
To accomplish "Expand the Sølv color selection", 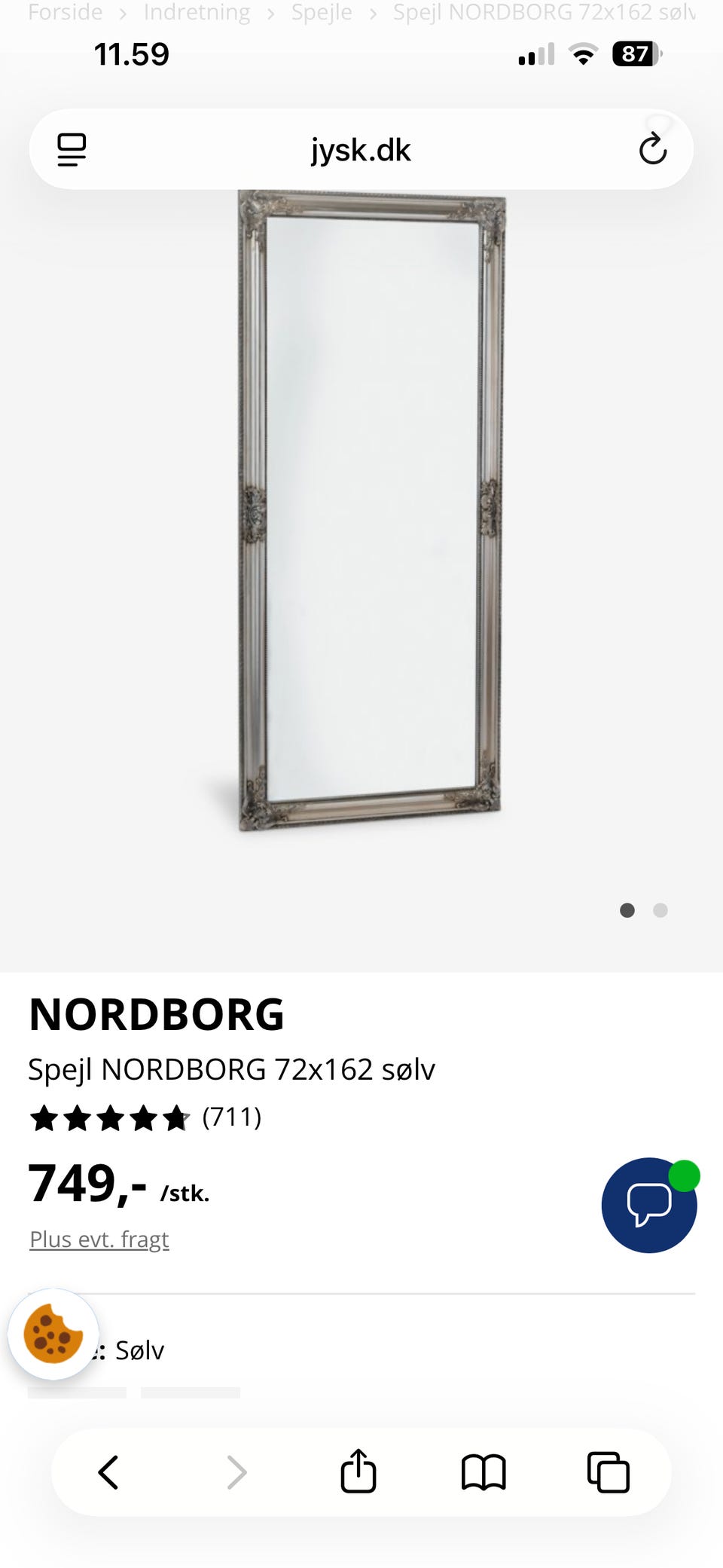I will click(140, 1349).
